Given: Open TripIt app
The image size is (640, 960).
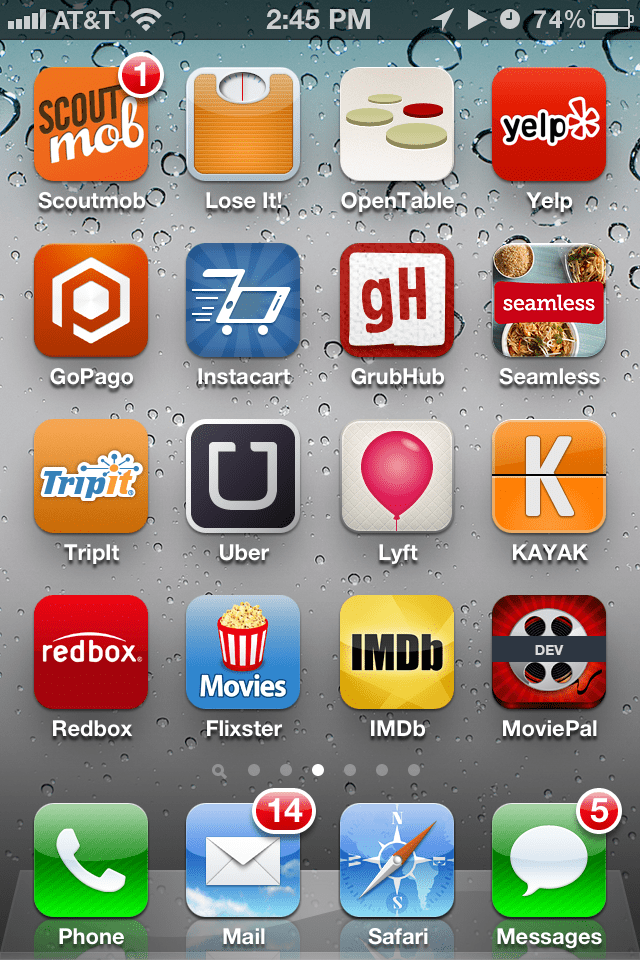Looking at the screenshot, I should [91, 476].
